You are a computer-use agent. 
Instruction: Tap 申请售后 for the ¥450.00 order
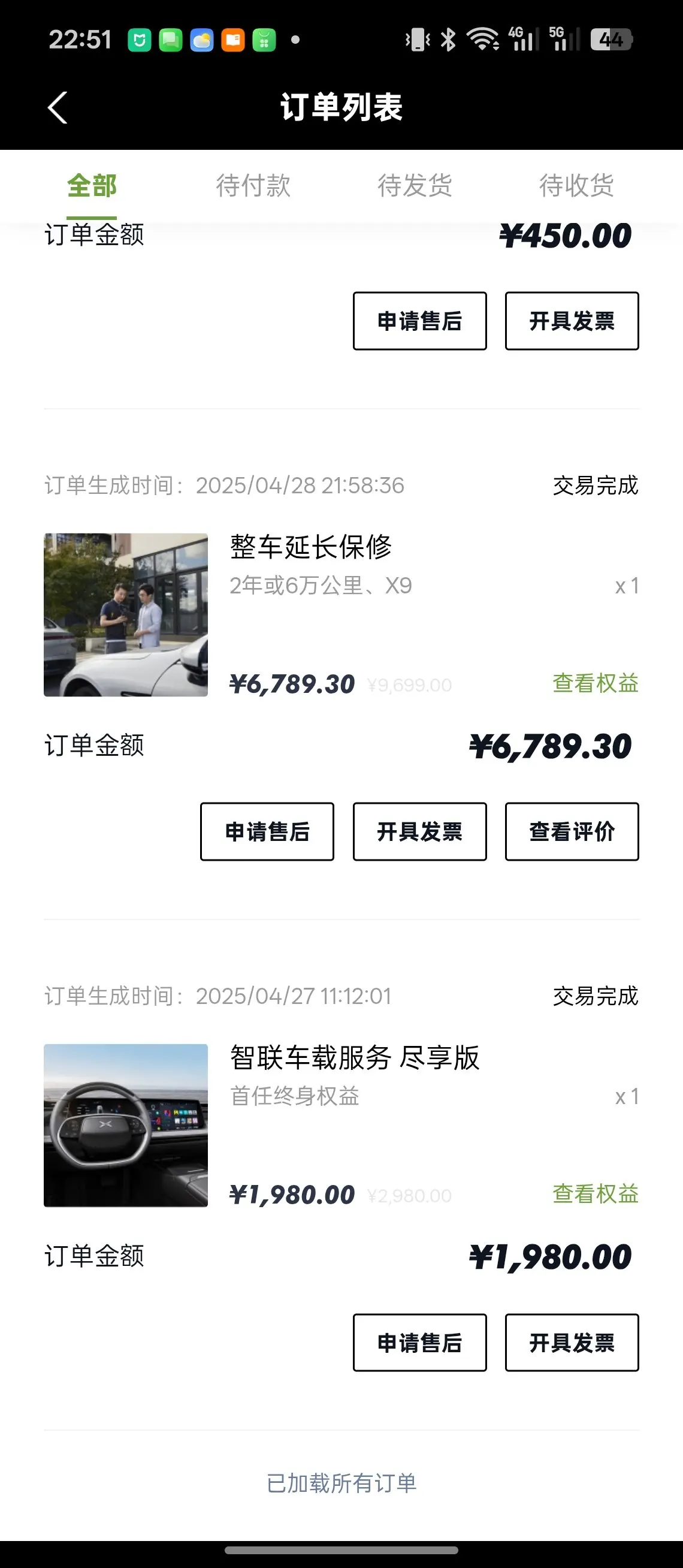coord(419,321)
